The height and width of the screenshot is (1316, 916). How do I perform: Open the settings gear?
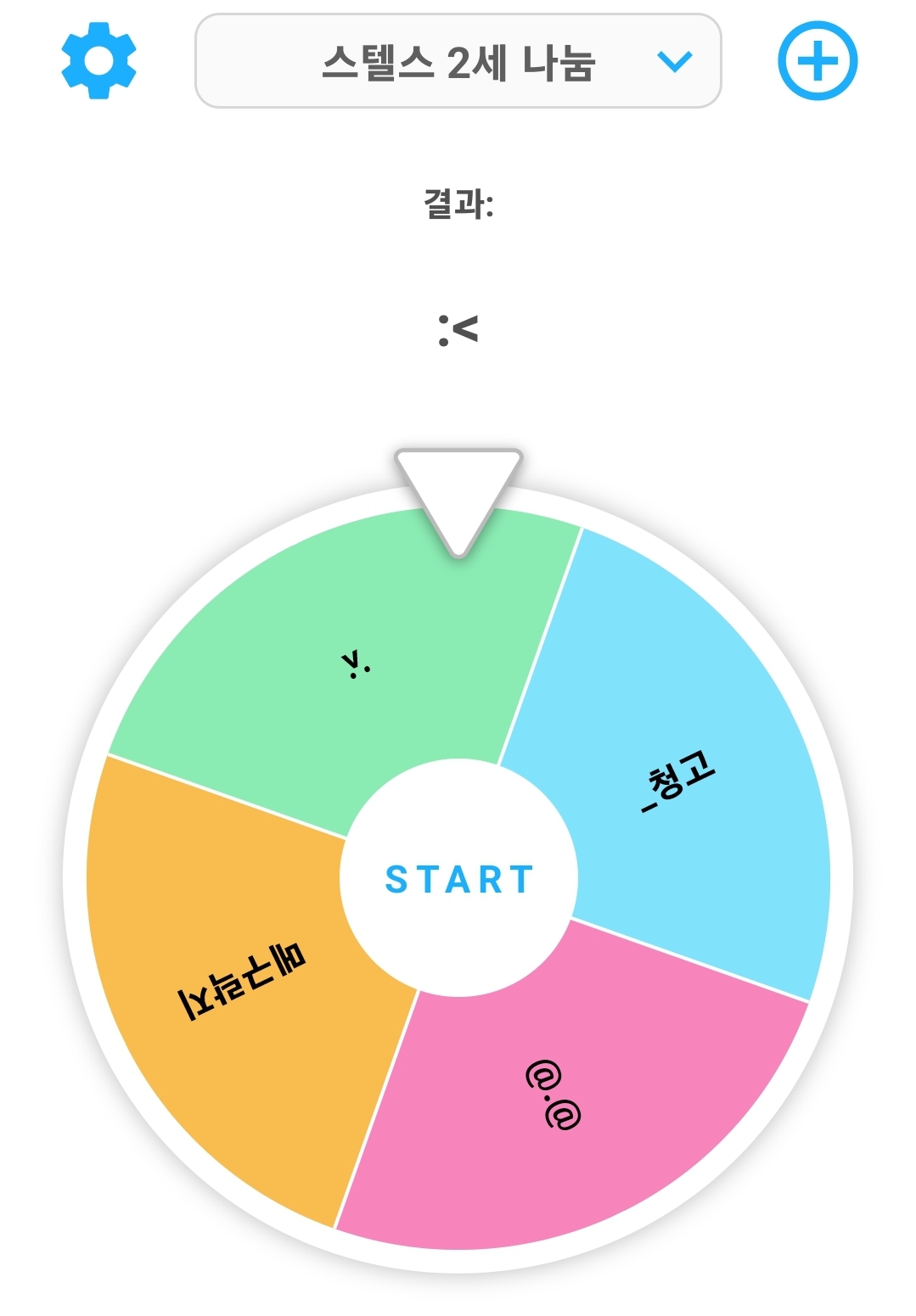(x=98, y=61)
